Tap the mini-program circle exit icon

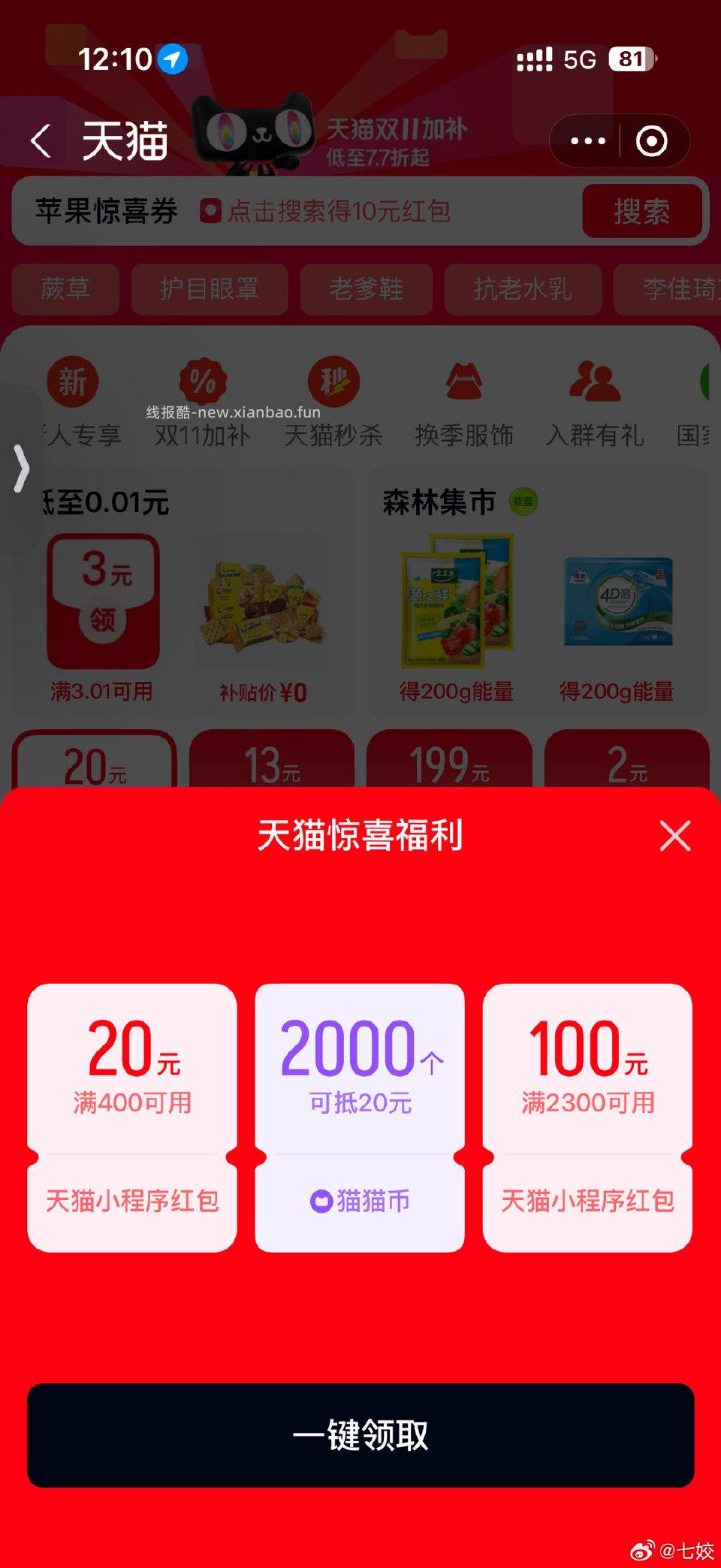(x=653, y=140)
